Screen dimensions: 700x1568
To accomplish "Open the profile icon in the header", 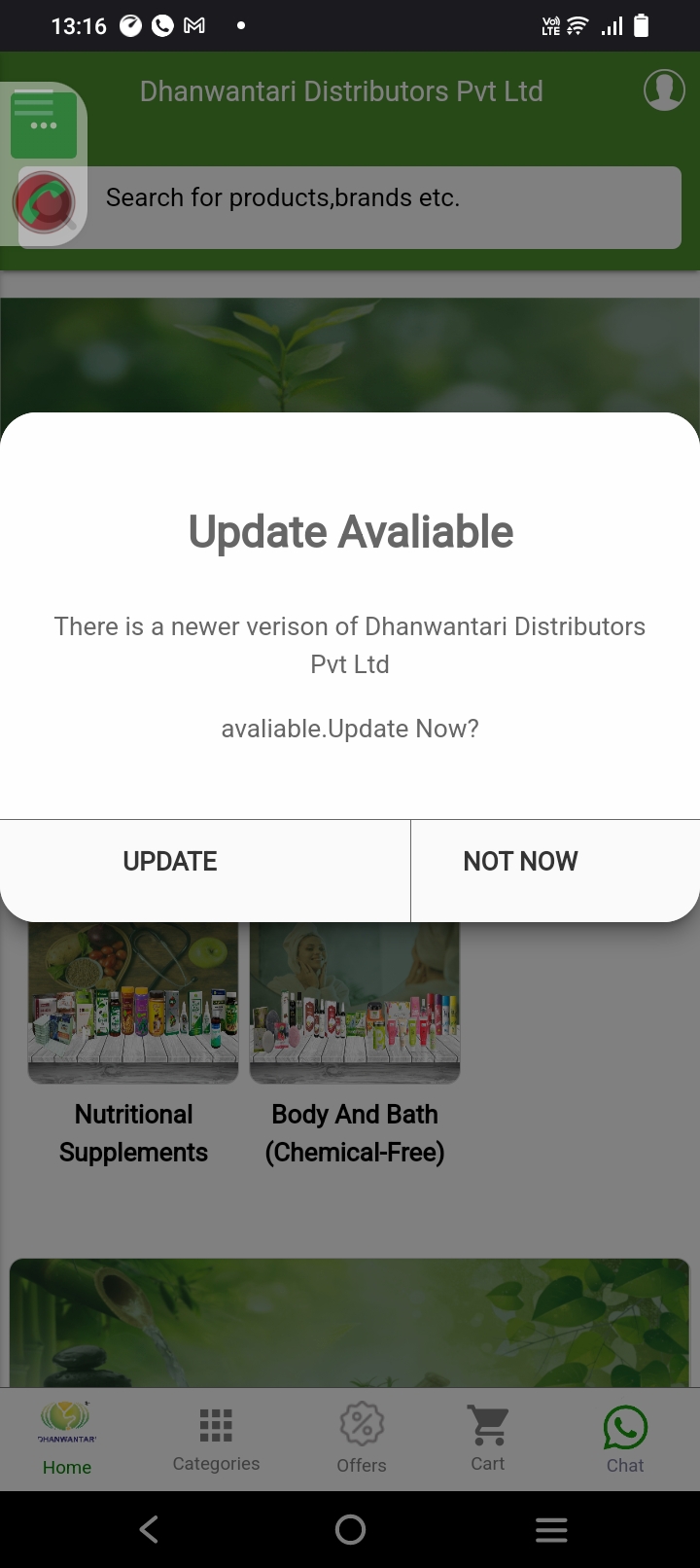I will tap(665, 90).
